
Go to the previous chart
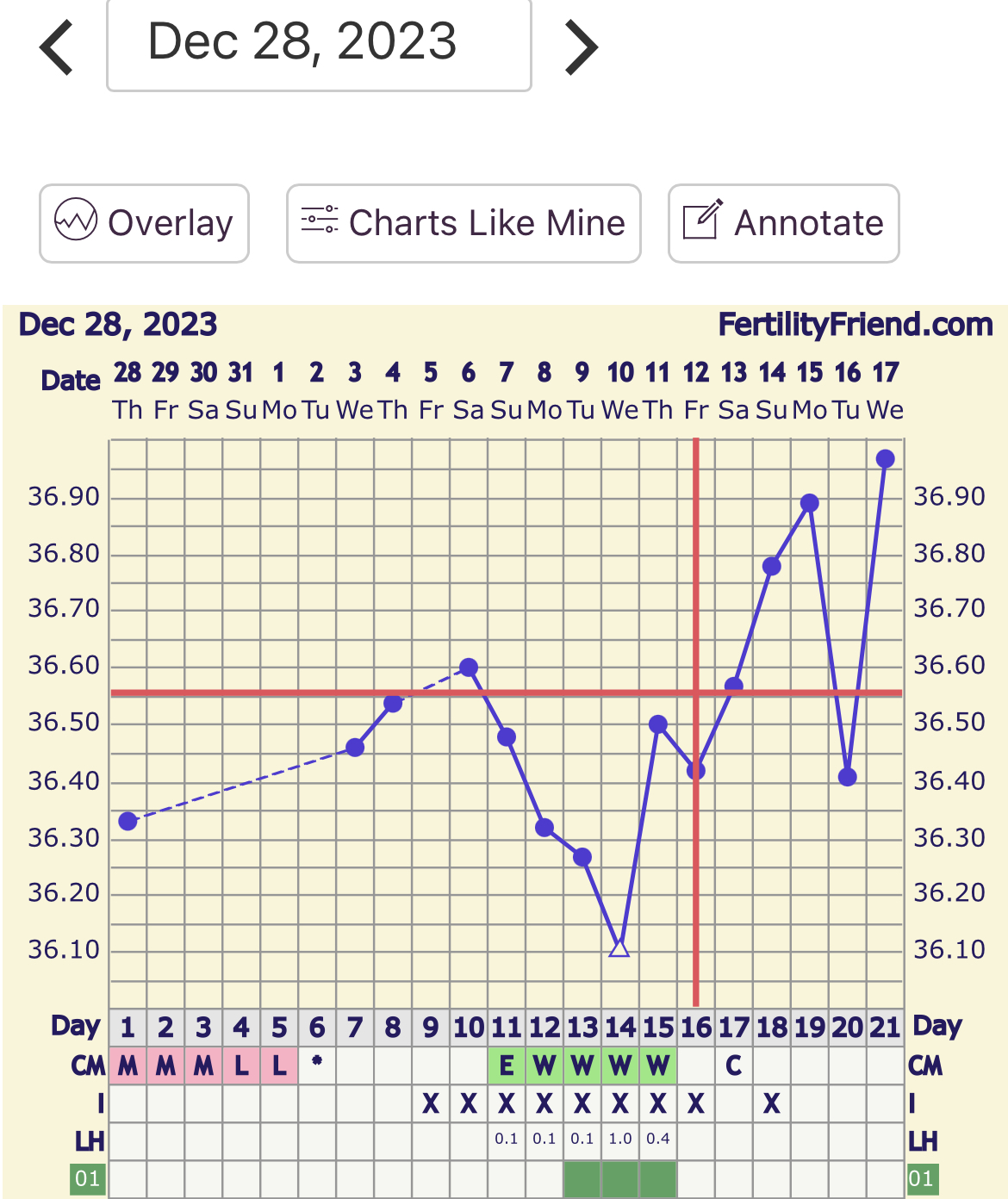point(57,48)
